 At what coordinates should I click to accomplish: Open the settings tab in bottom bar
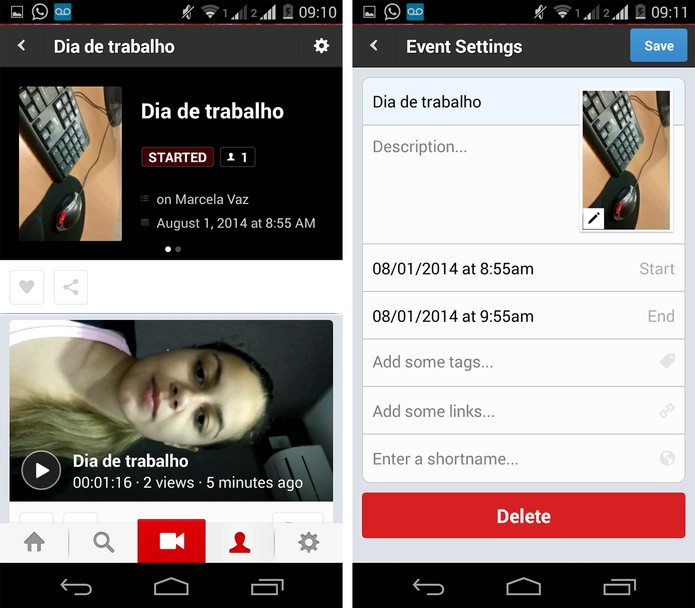coord(309,542)
